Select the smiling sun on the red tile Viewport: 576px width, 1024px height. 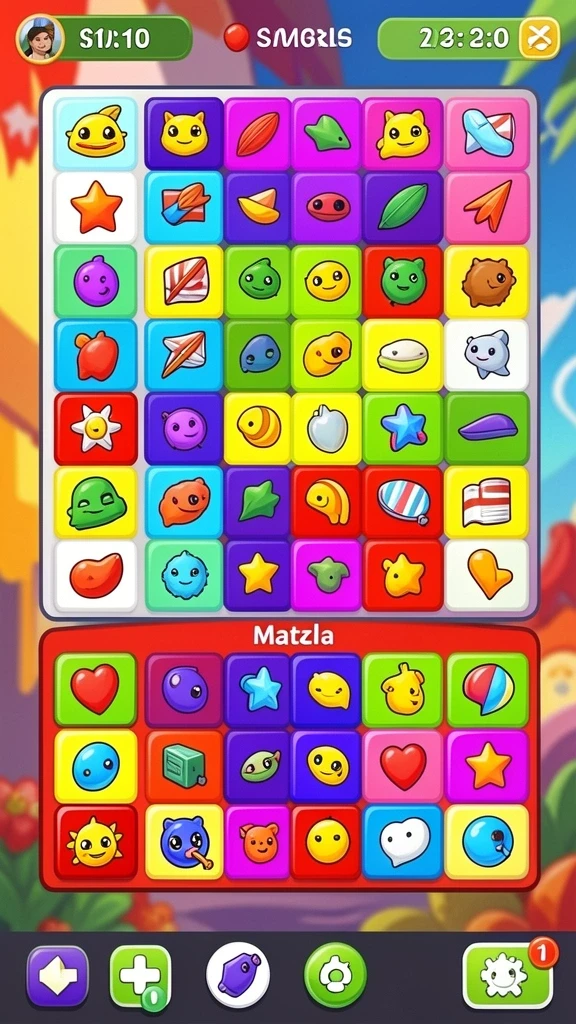[95, 842]
